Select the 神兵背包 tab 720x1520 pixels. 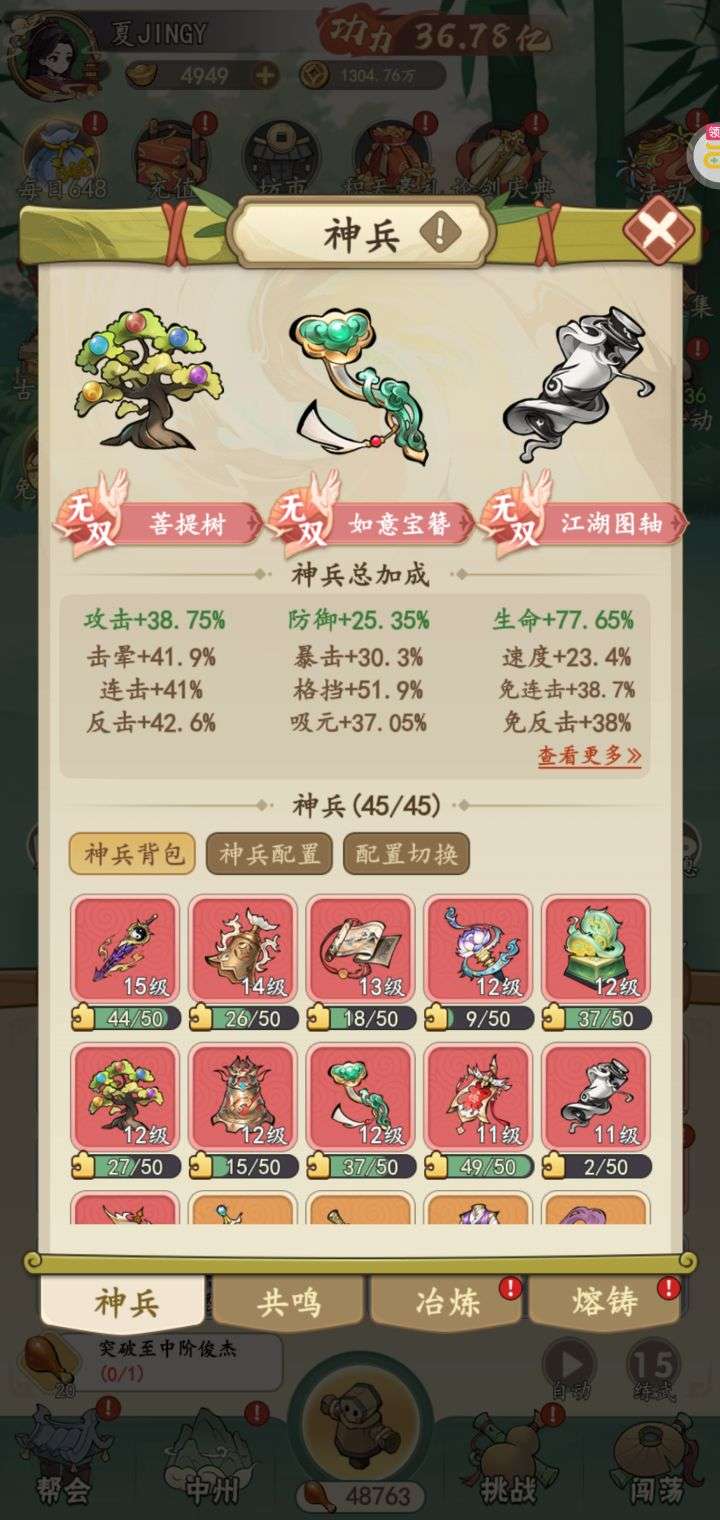(133, 855)
